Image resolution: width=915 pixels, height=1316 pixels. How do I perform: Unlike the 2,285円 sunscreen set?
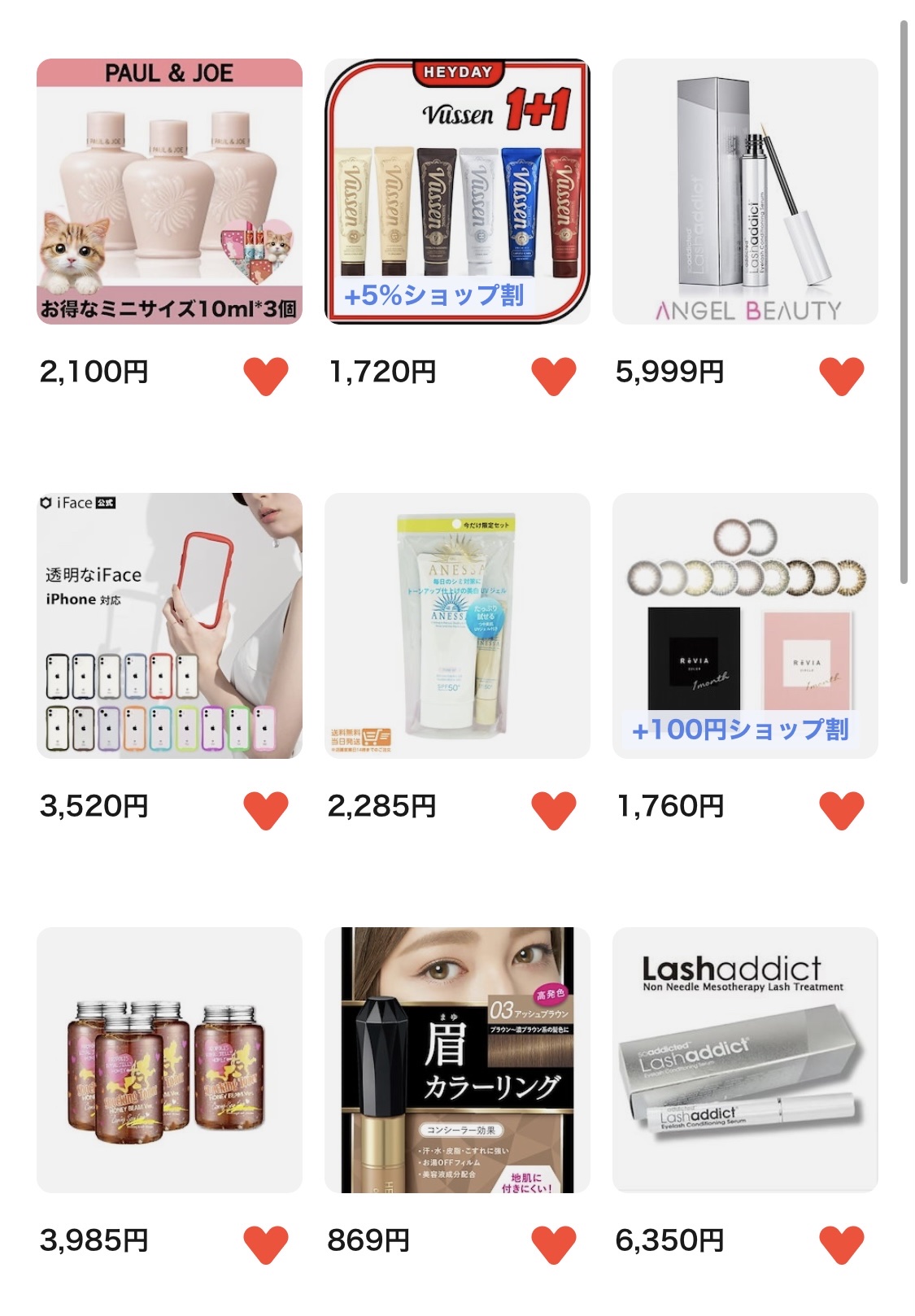coord(554,810)
